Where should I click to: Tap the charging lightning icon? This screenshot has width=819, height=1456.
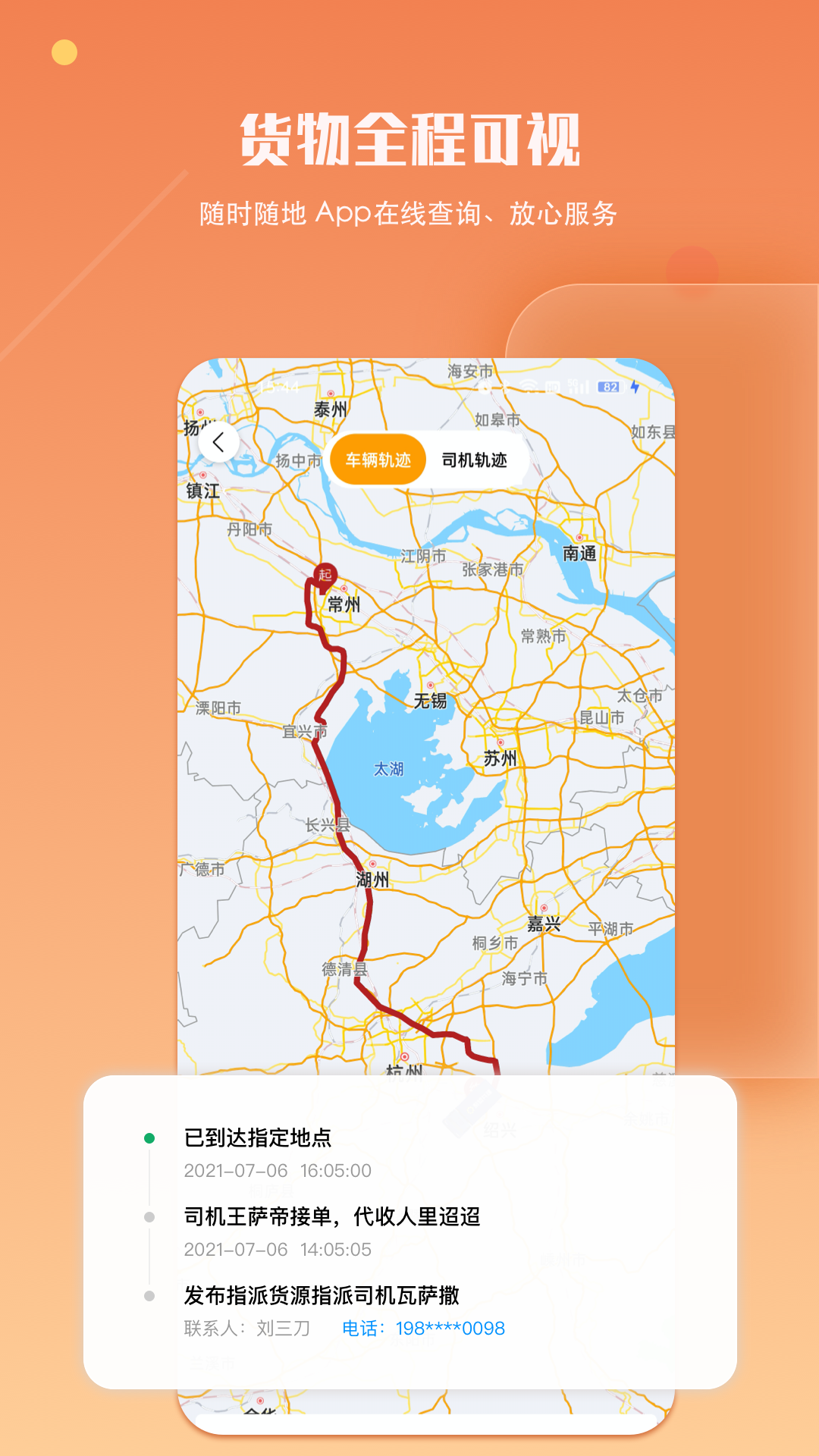[635, 387]
